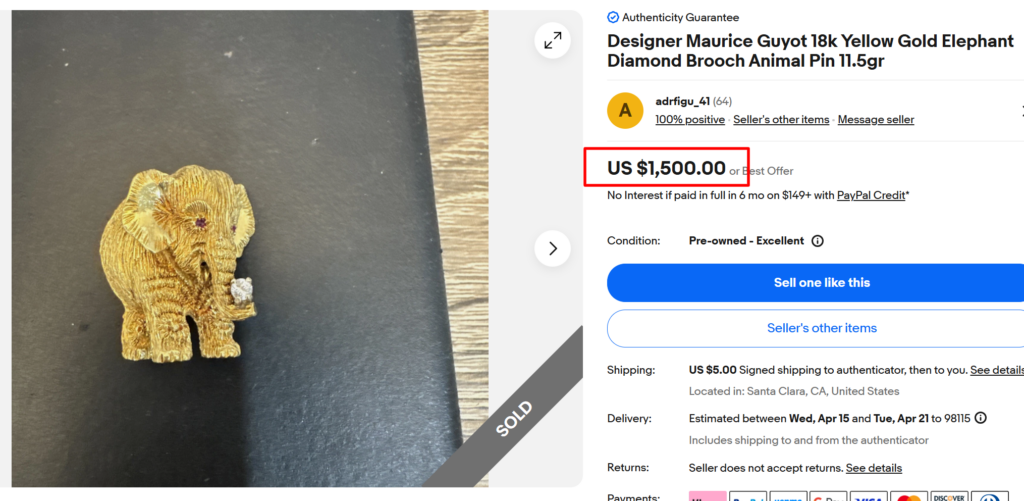1024x501 pixels.
Task: Open the Seller's other items link
Action: point(781,120)
